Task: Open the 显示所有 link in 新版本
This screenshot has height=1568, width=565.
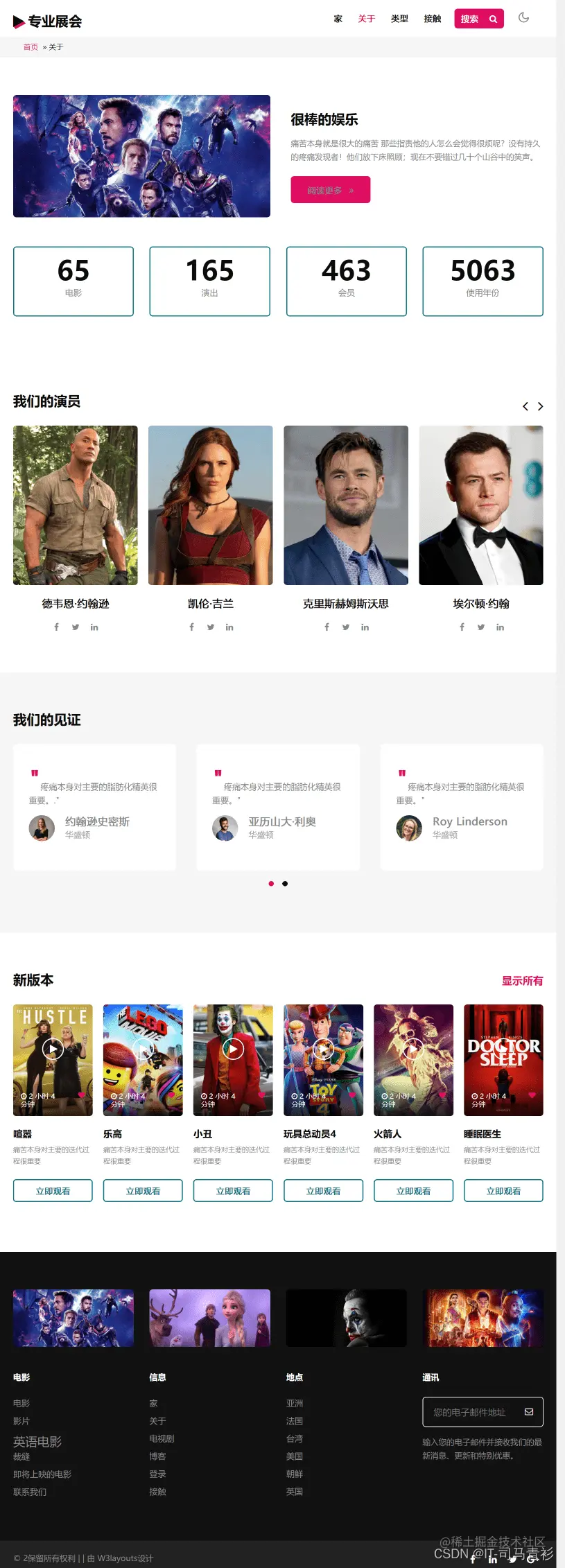Action: [521, 981]
